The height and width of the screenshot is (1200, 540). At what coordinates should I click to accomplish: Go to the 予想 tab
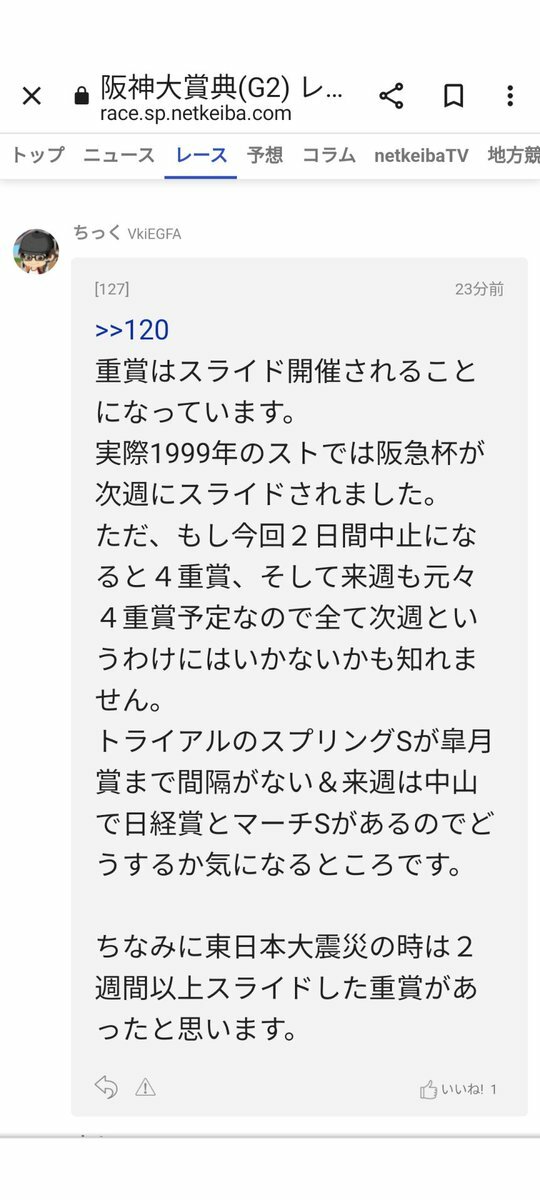click(265, 155)
